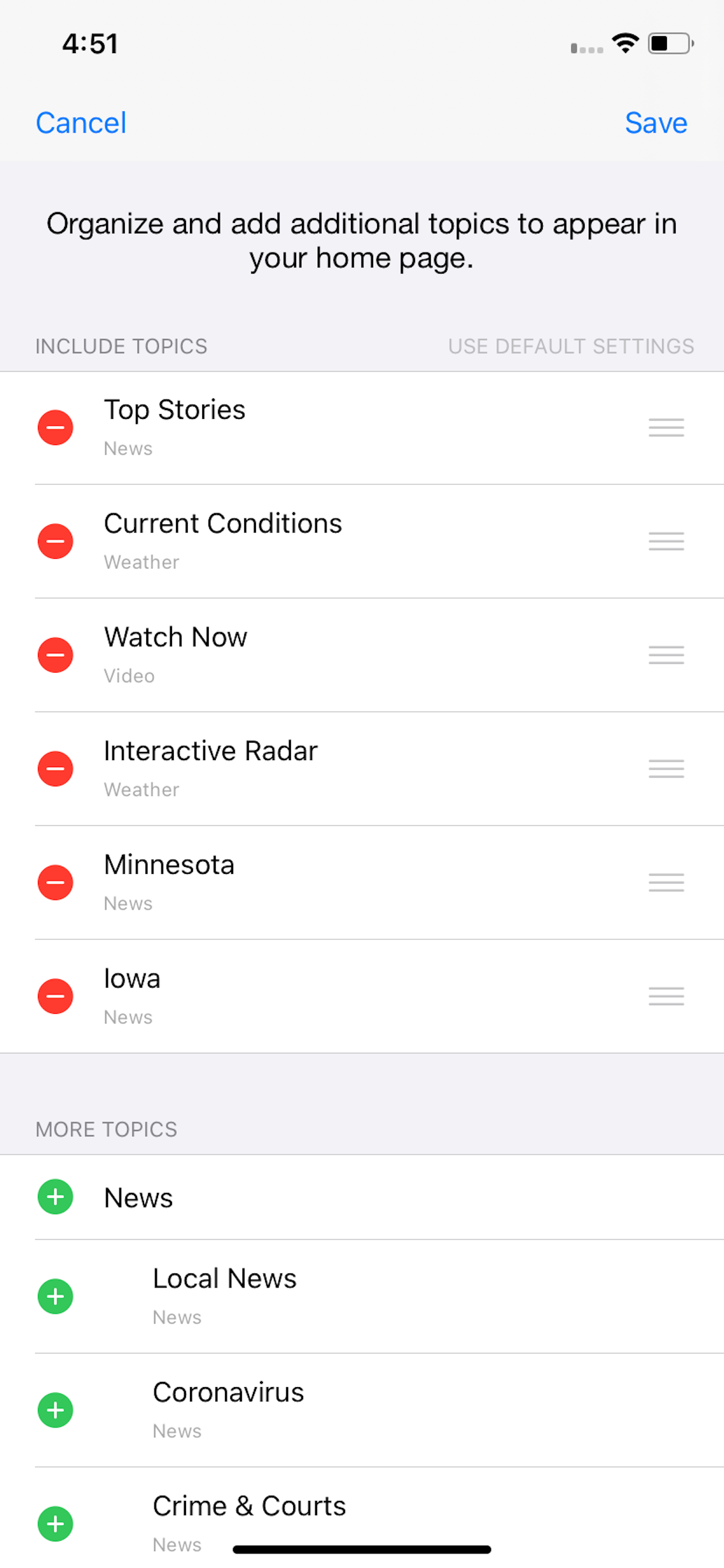Add the News topic group

pos(55,1198)
